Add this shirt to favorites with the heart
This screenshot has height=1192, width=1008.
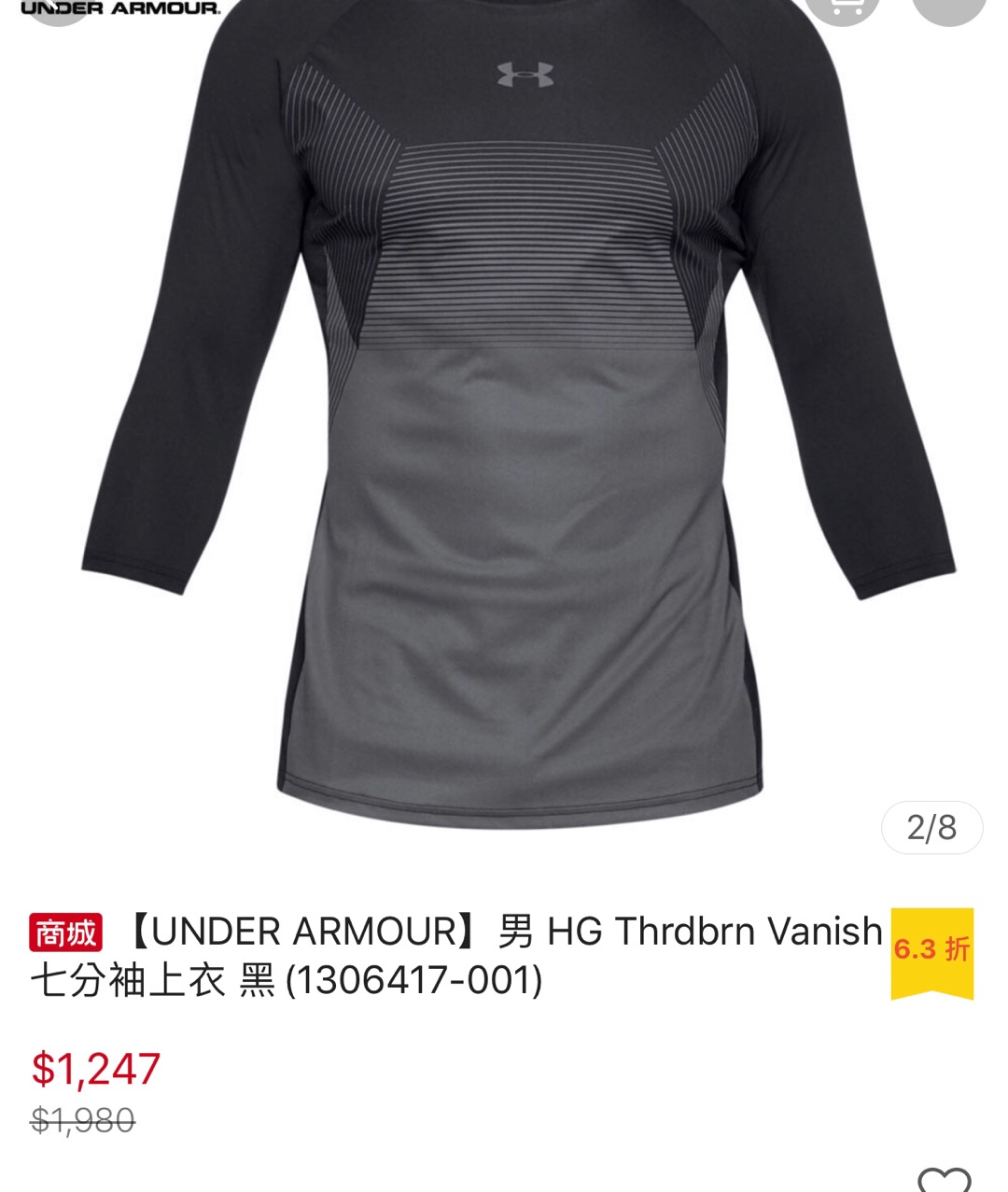coord(944,1180)
